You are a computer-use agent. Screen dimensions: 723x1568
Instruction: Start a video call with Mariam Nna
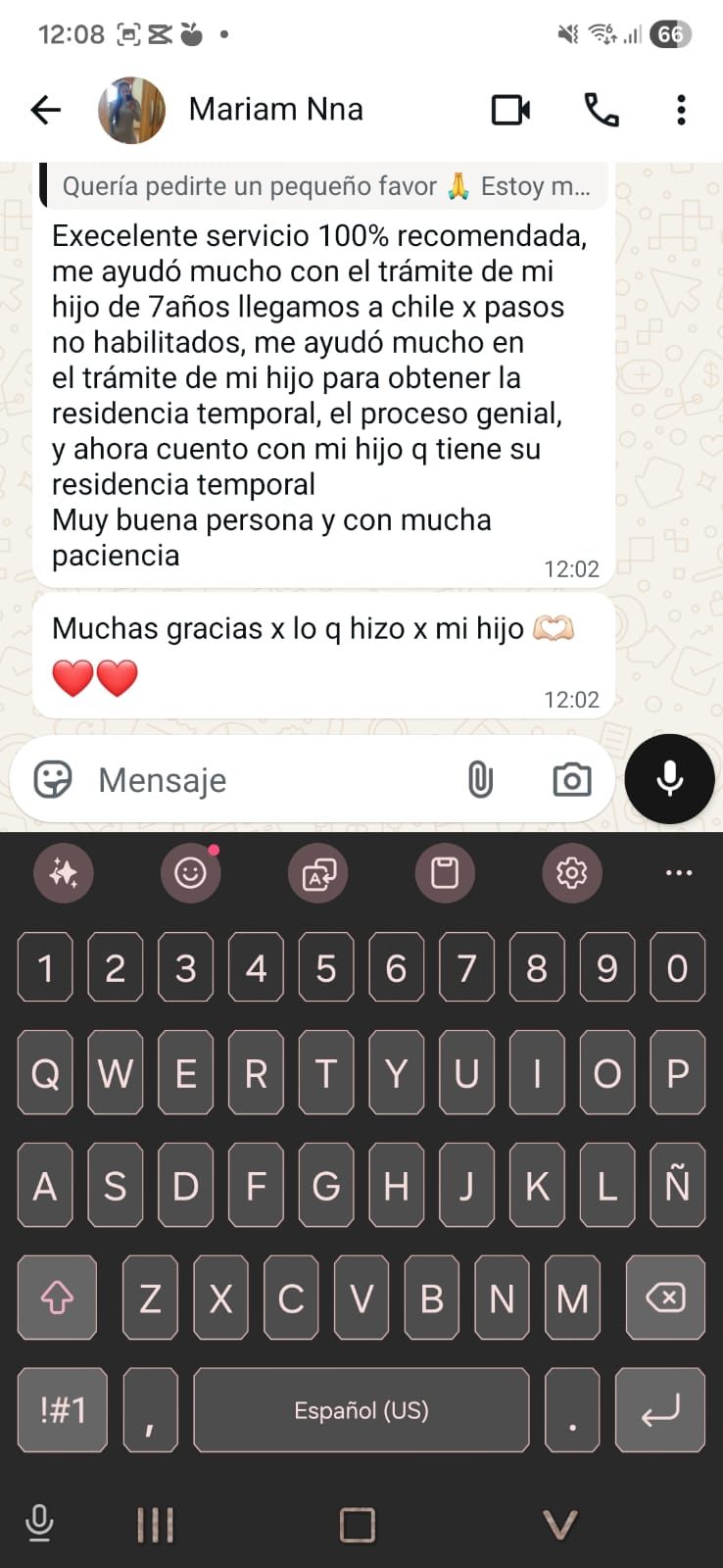click(510, 110)
